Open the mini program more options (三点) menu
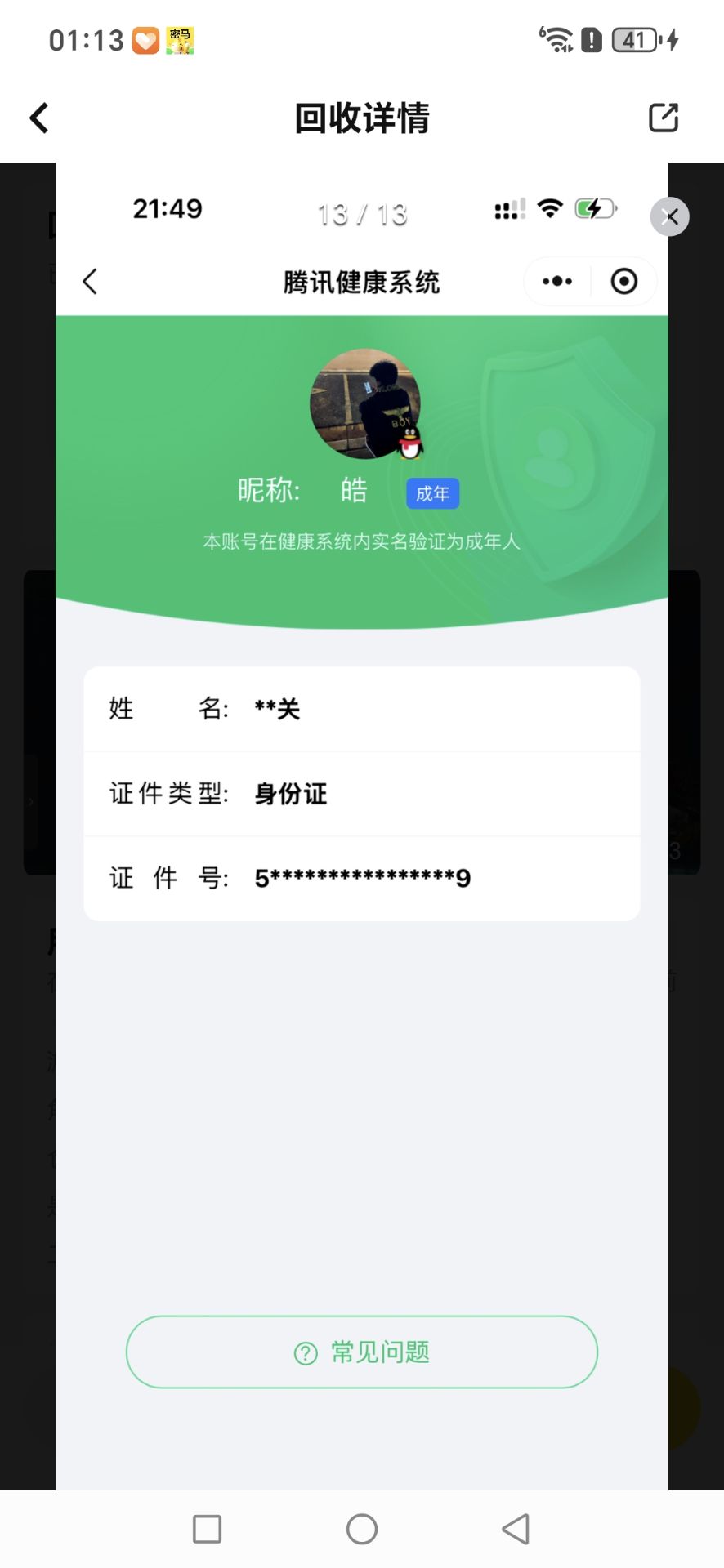This screenshot has width=724, height=1568. tap(556, 281)
